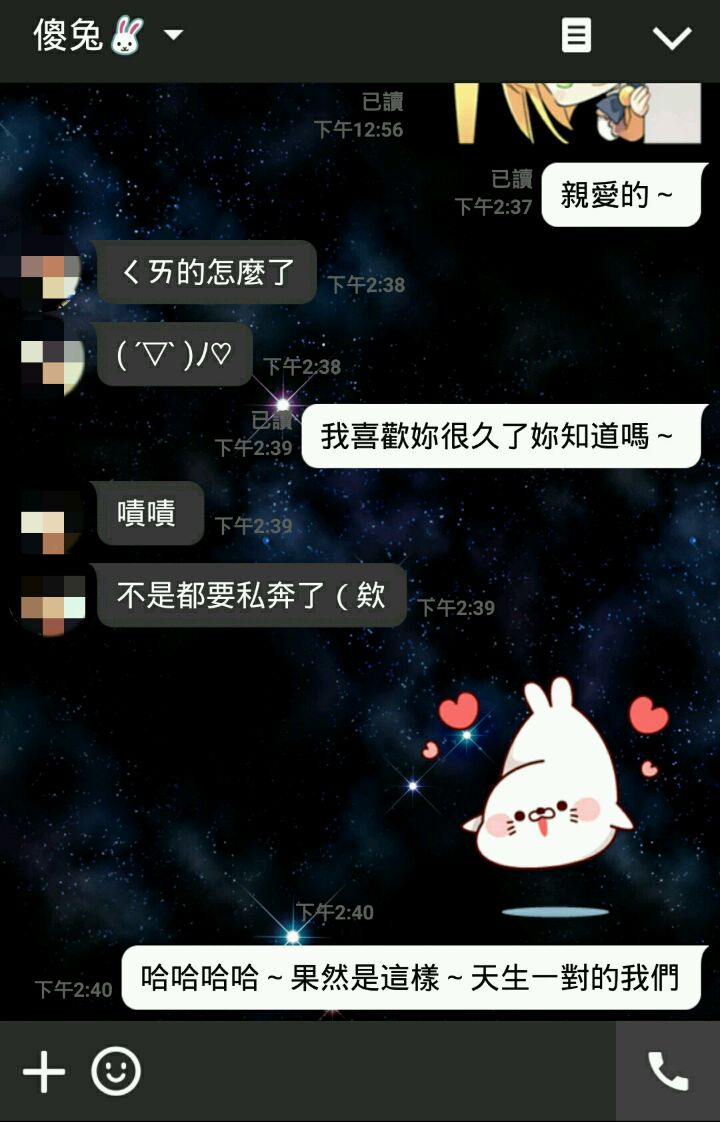
Task: Open the emoji sticker picker
Action: 116,1071
